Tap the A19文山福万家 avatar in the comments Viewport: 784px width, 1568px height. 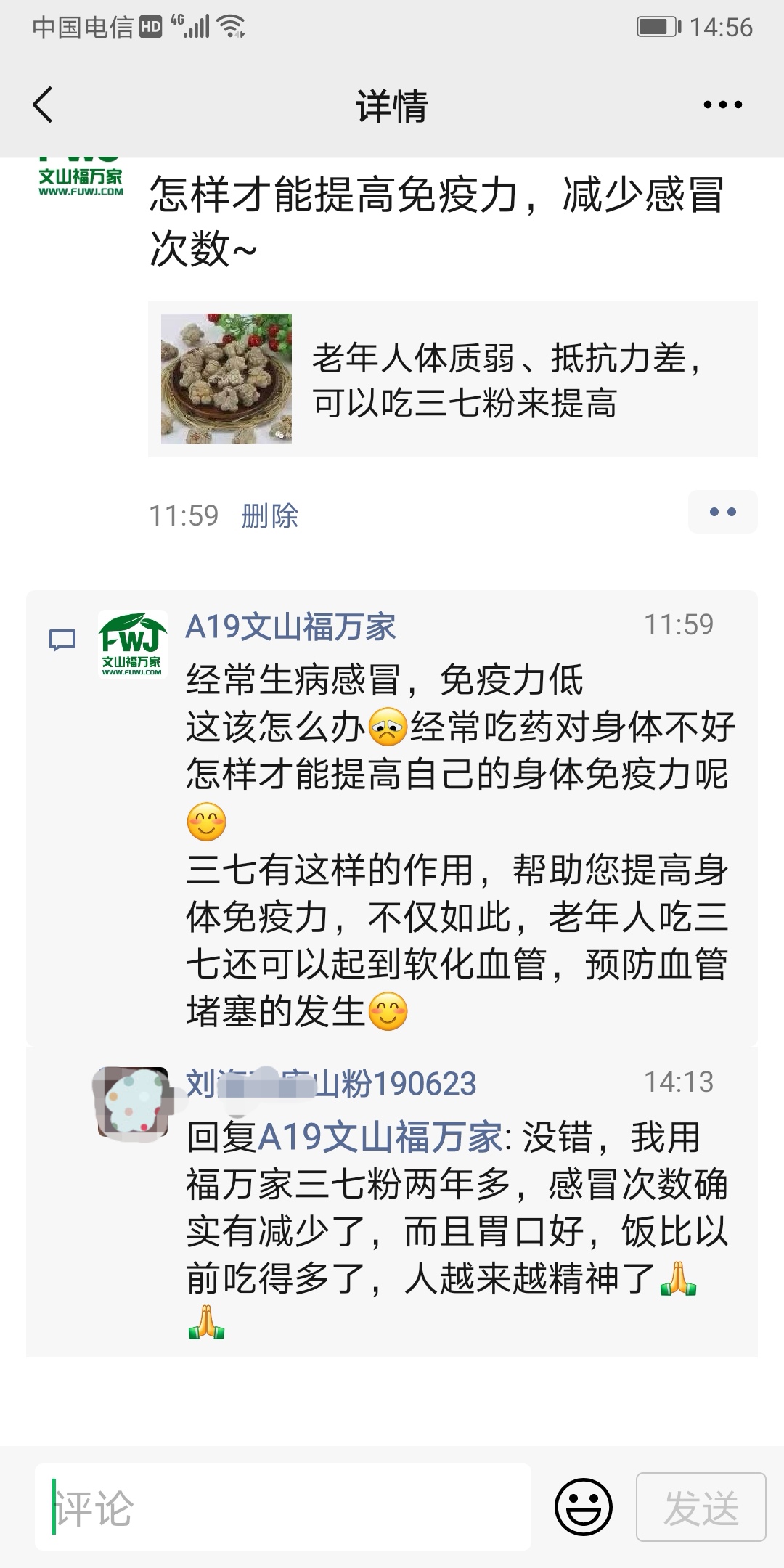pos(132,645)
